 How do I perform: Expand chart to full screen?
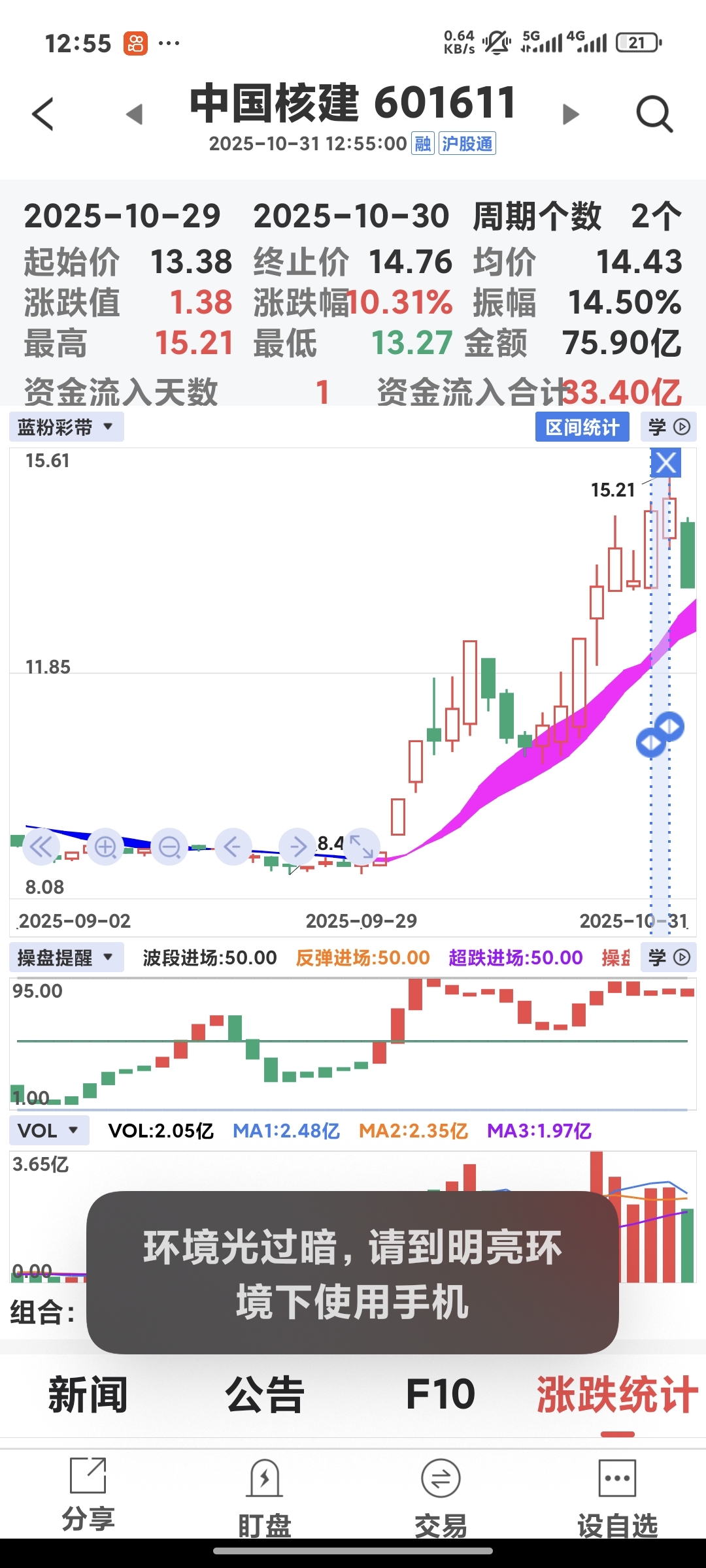click(361, 847)
